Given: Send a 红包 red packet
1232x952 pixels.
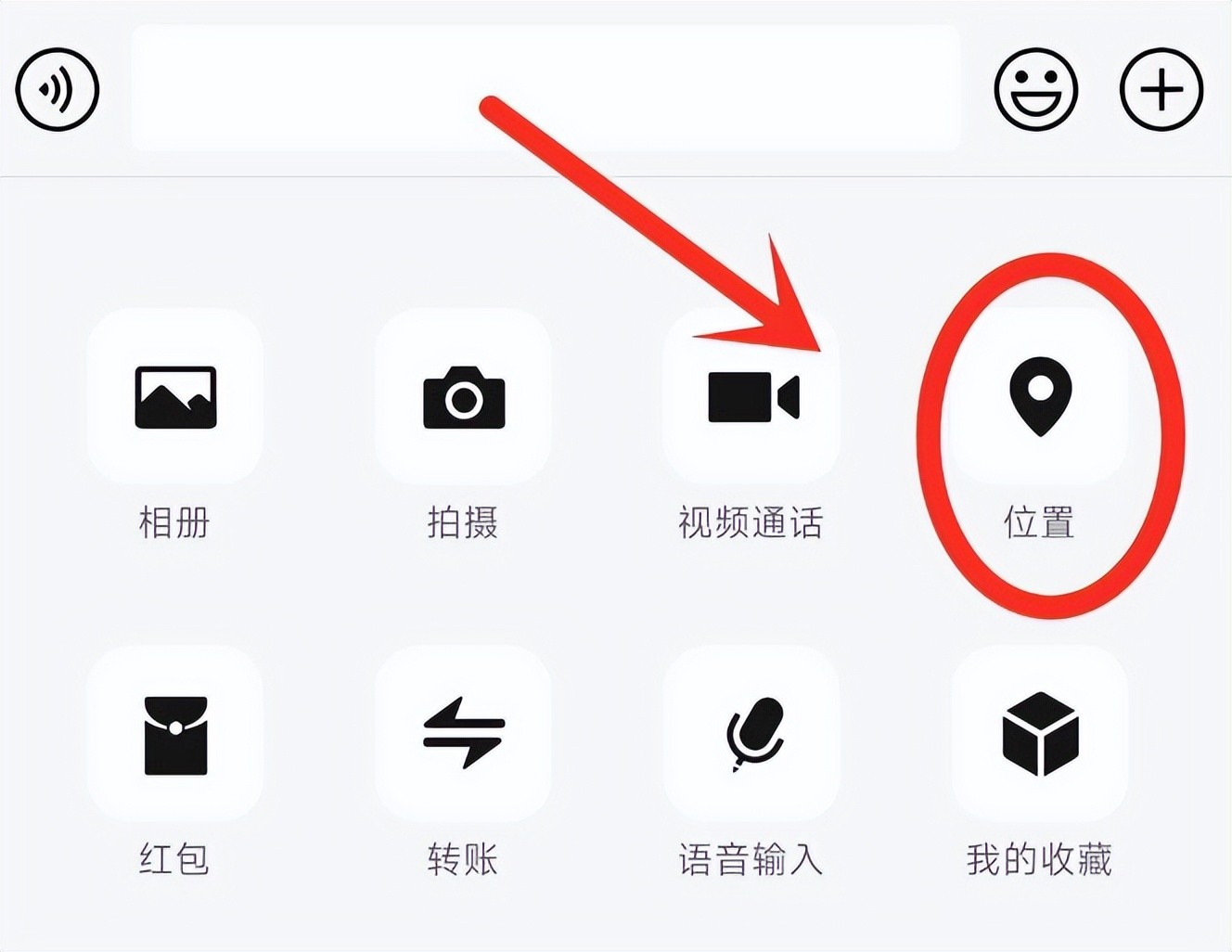Looking at the screenshot, I should pyautogui.click(x=175, y=734).
